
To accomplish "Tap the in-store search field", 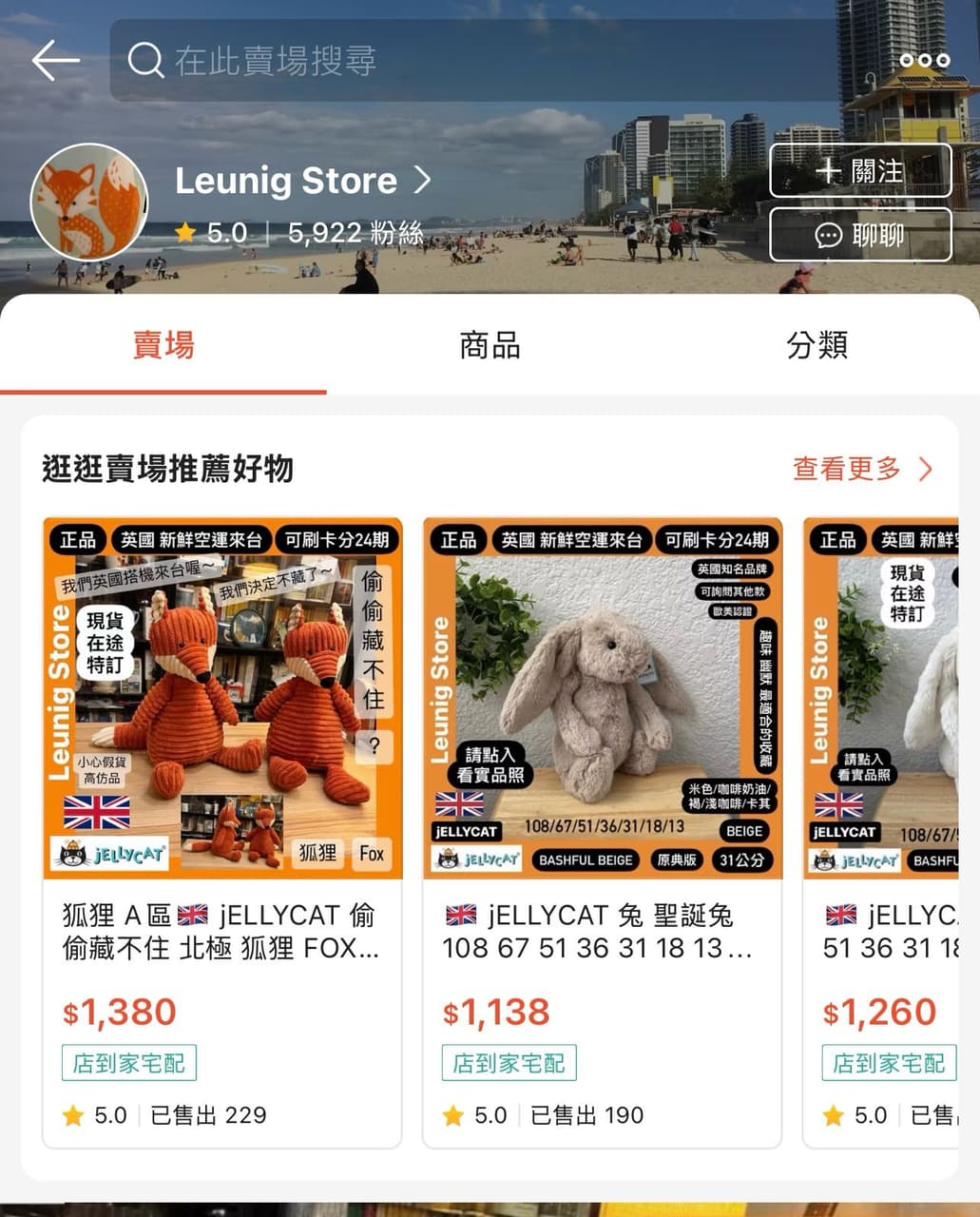I will point(475,61).
